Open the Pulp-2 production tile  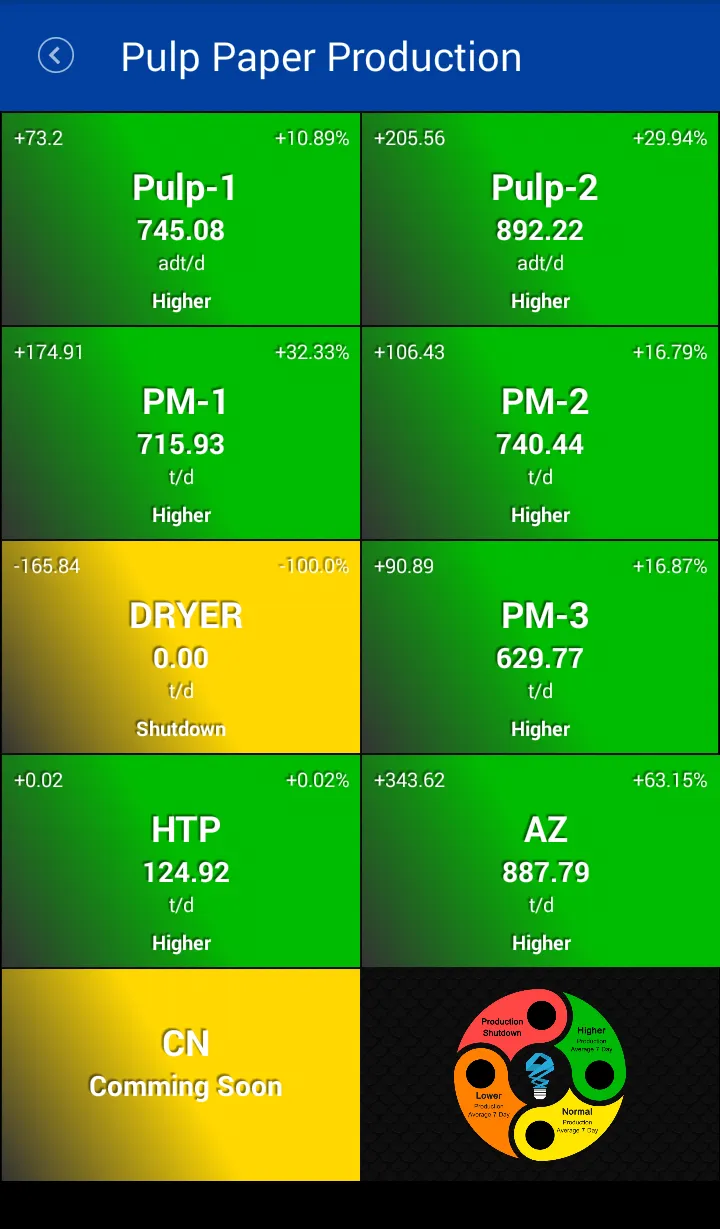(540, 219)
